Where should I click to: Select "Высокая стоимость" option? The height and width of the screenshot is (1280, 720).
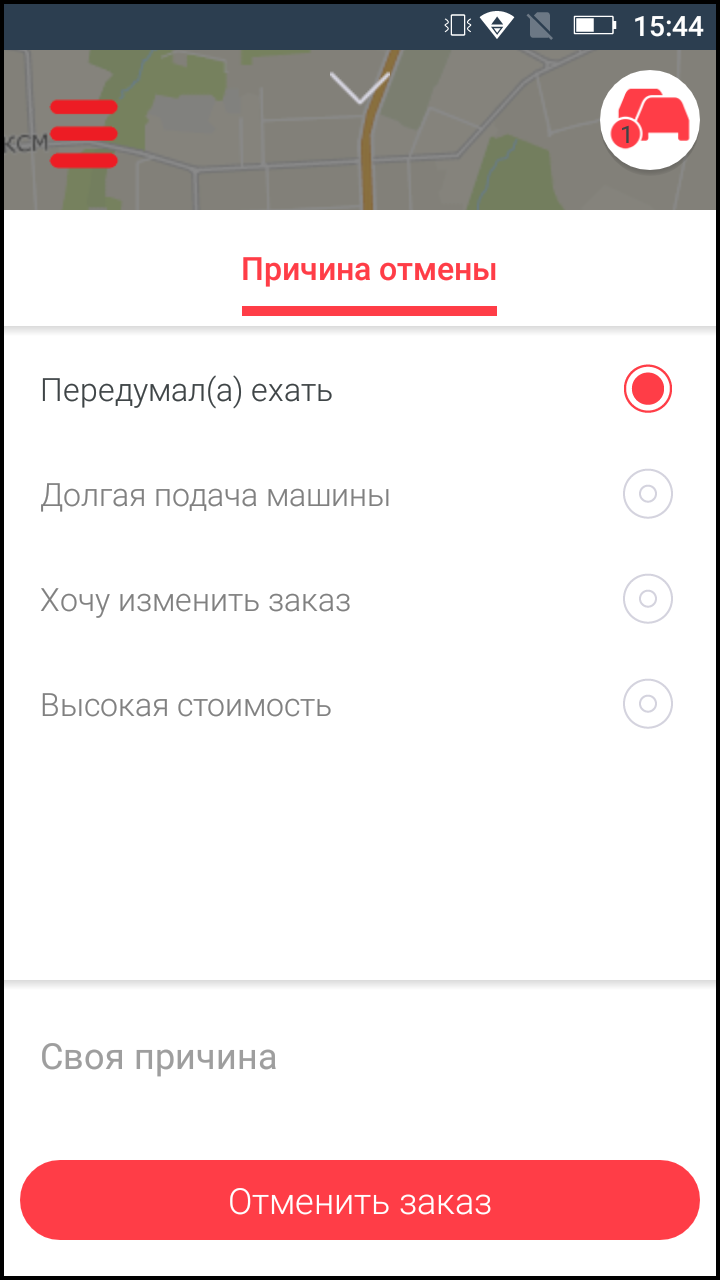point(647,705)
